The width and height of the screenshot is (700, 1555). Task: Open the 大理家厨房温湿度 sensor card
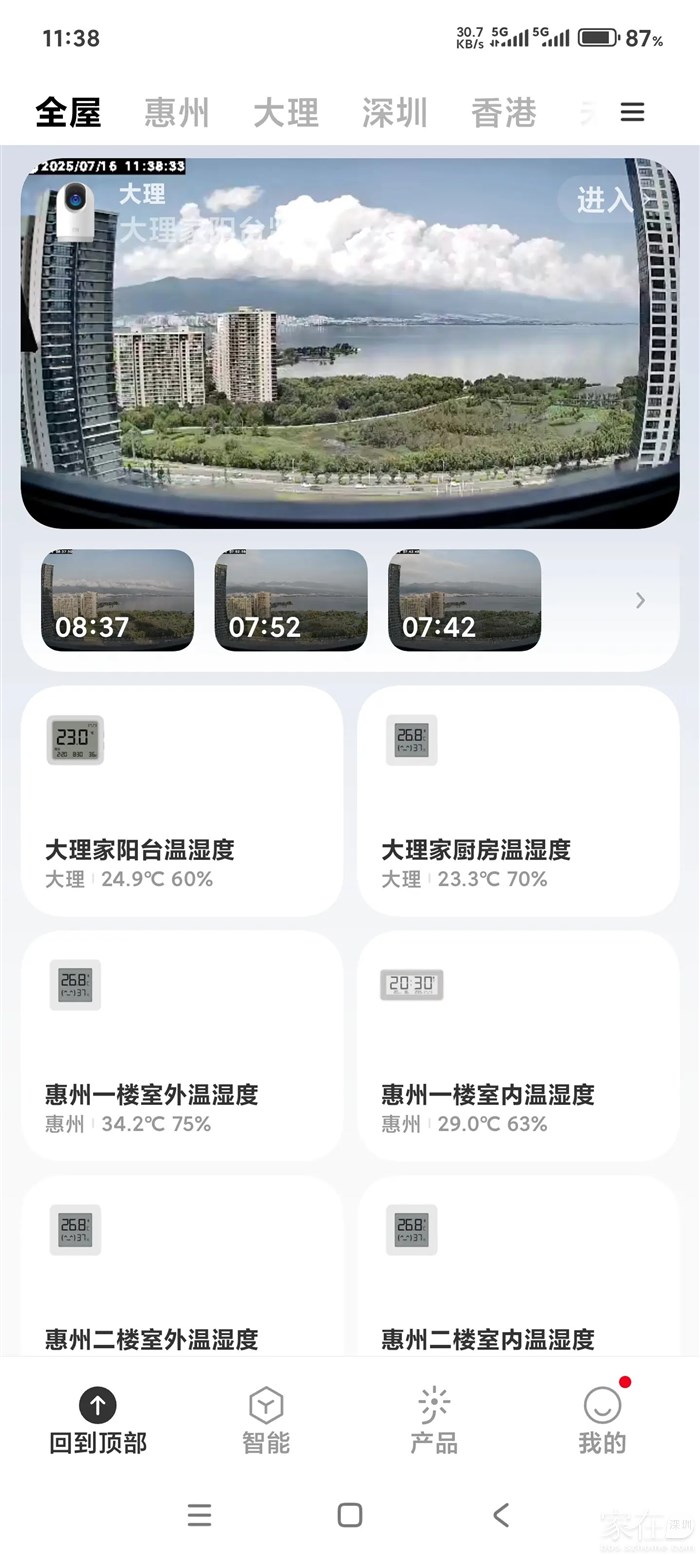(x=518, y=800)
